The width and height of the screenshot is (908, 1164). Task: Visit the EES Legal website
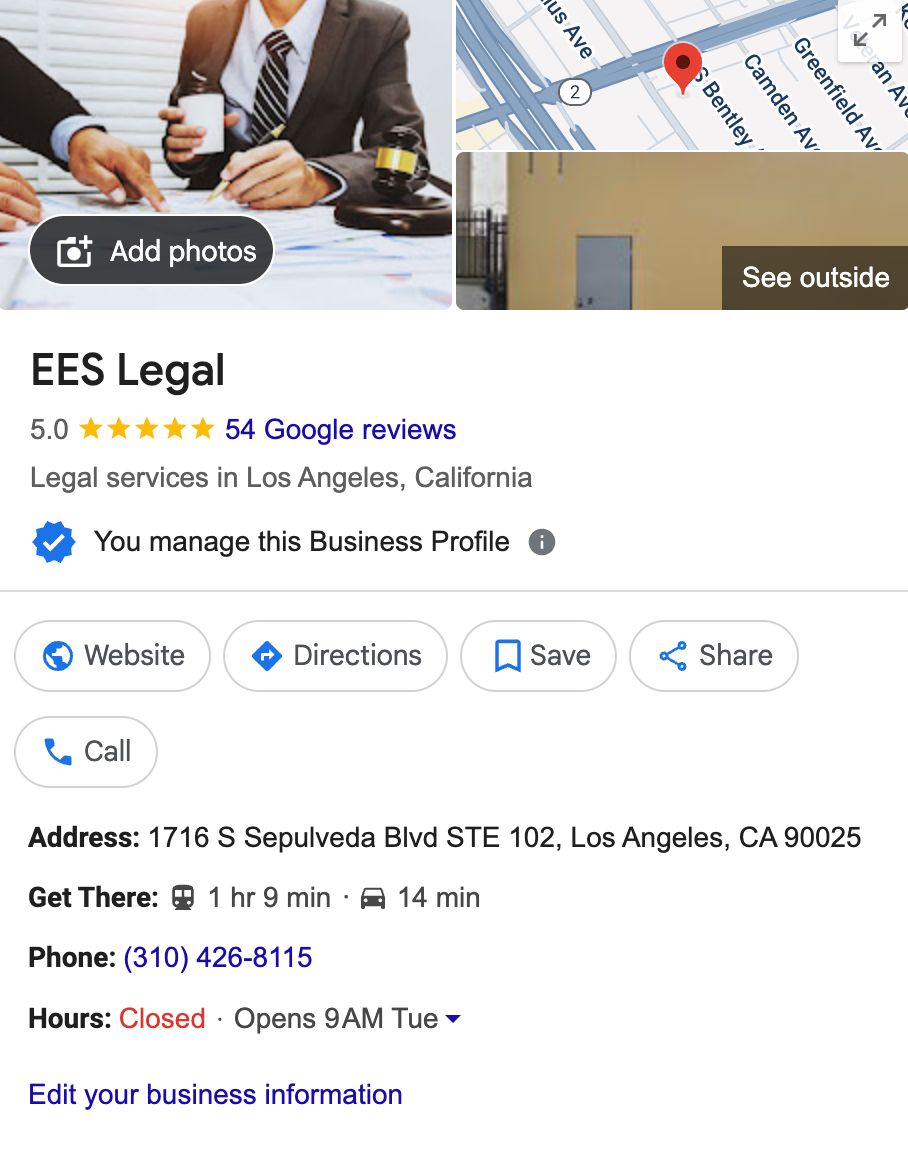pos(113,656)
